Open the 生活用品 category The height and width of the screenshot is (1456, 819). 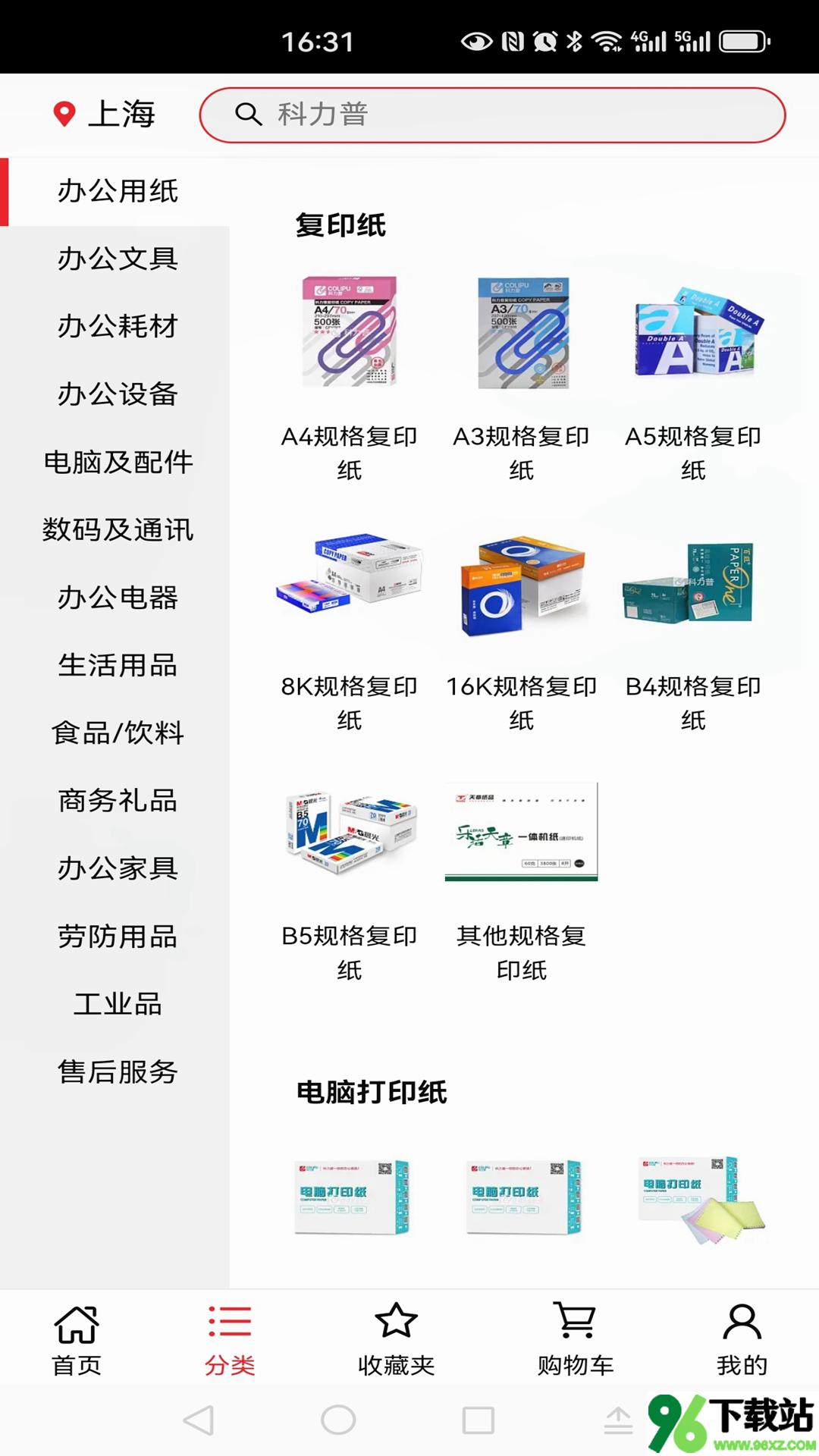coord(118,666)
